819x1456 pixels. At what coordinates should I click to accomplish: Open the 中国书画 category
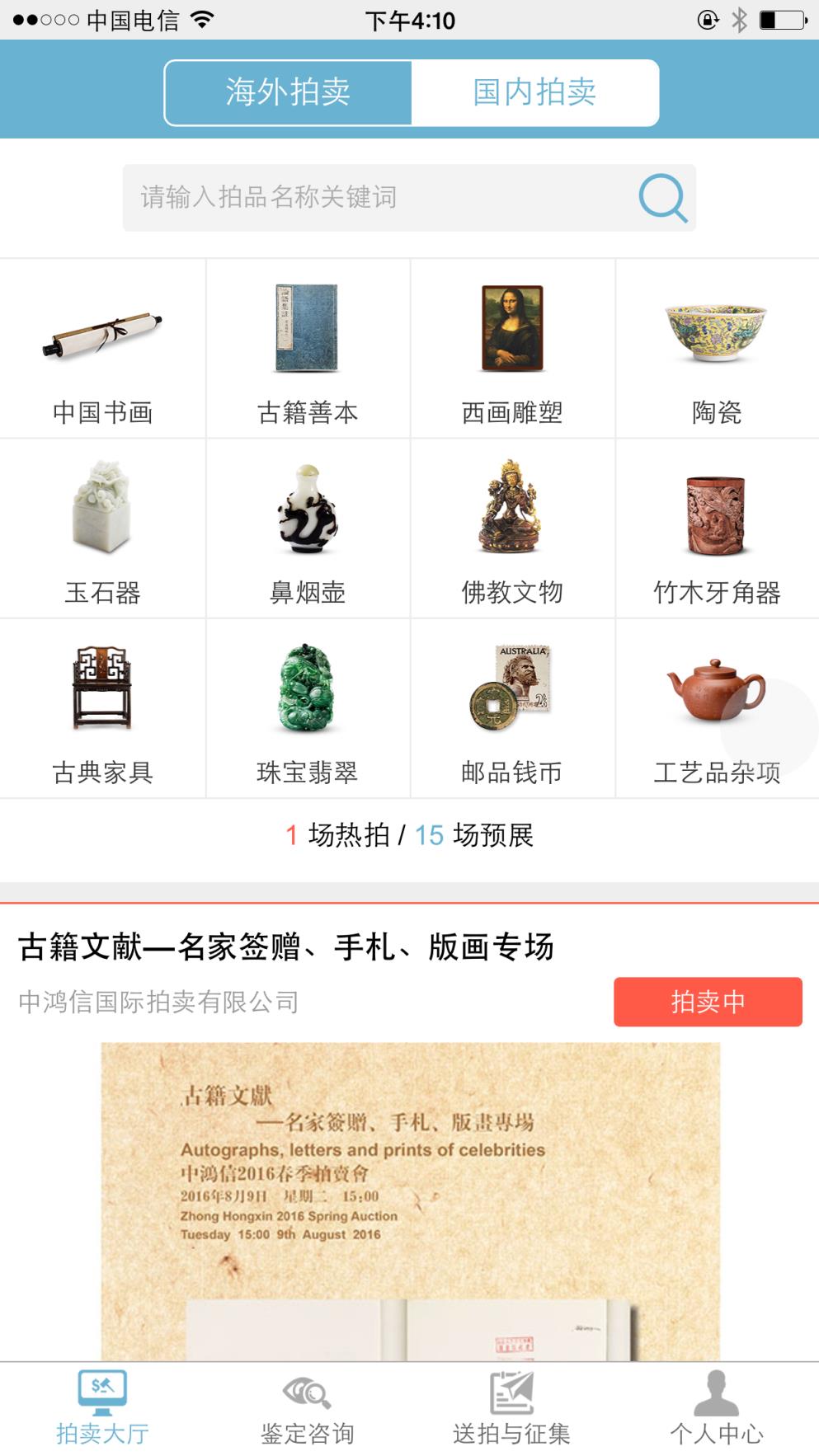tap(102, 346)
